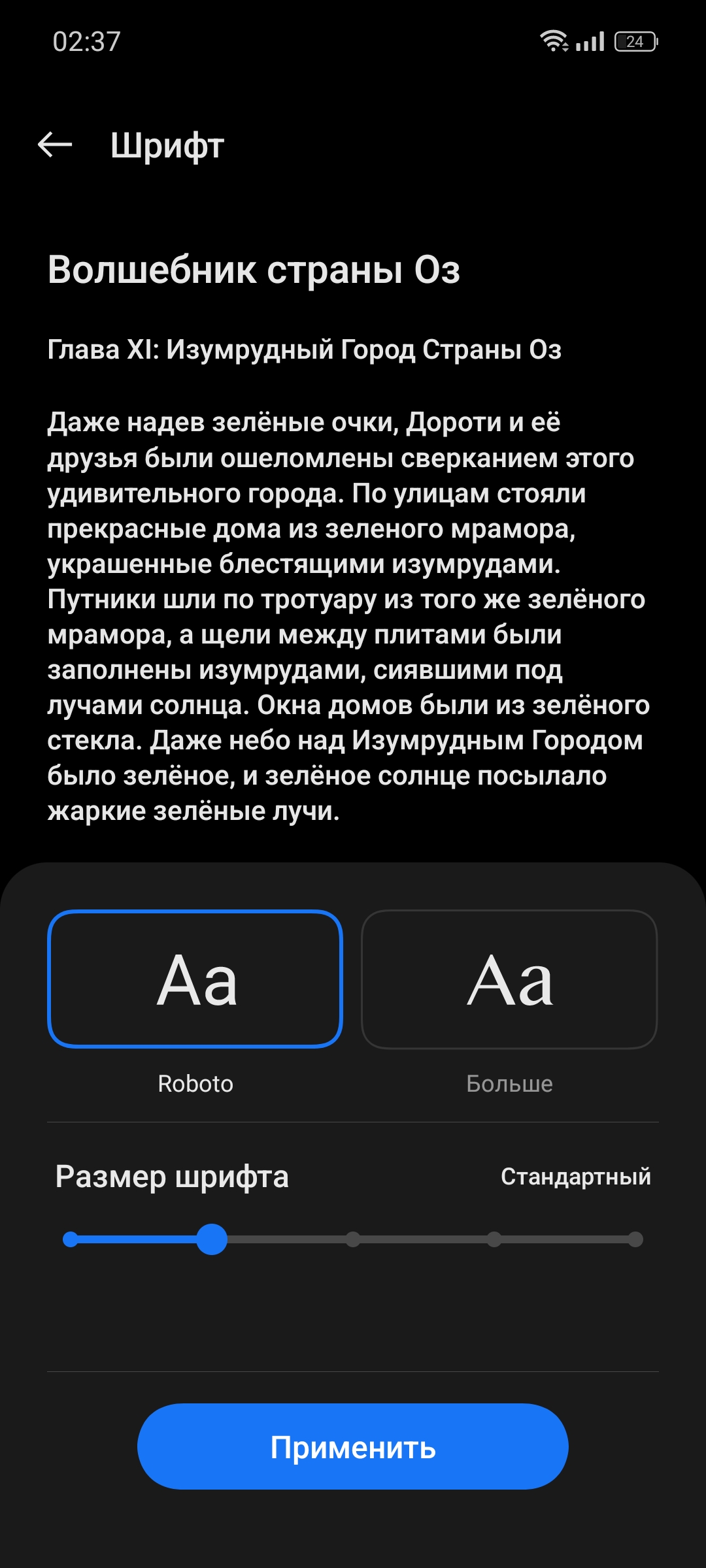The width and height of the screenshot is (706, 1568).
Task: Open the Больше fonts option
Action: (x=509, y=979)
